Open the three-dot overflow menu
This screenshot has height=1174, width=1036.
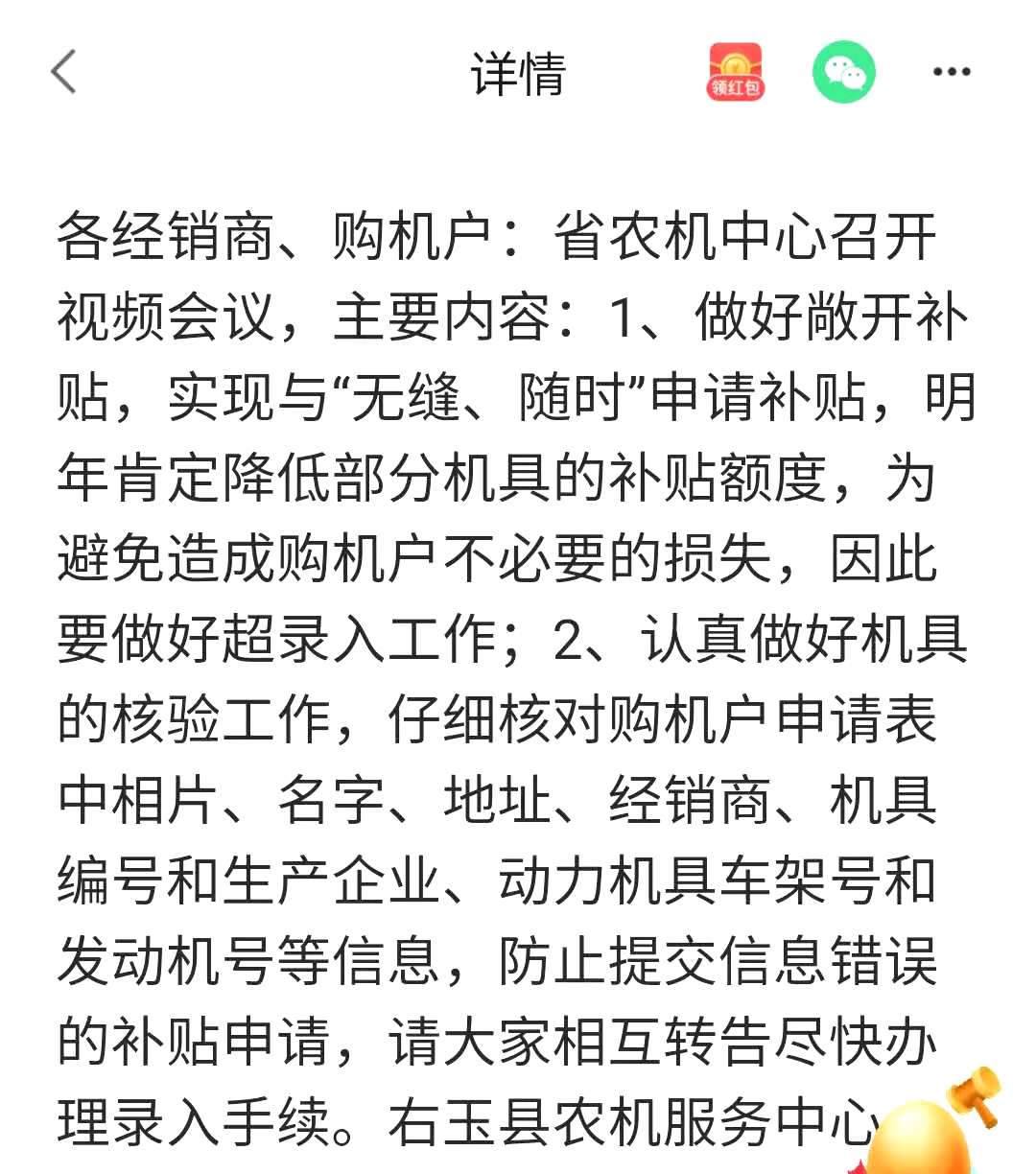pyautogui.click(x=952, y=72)
